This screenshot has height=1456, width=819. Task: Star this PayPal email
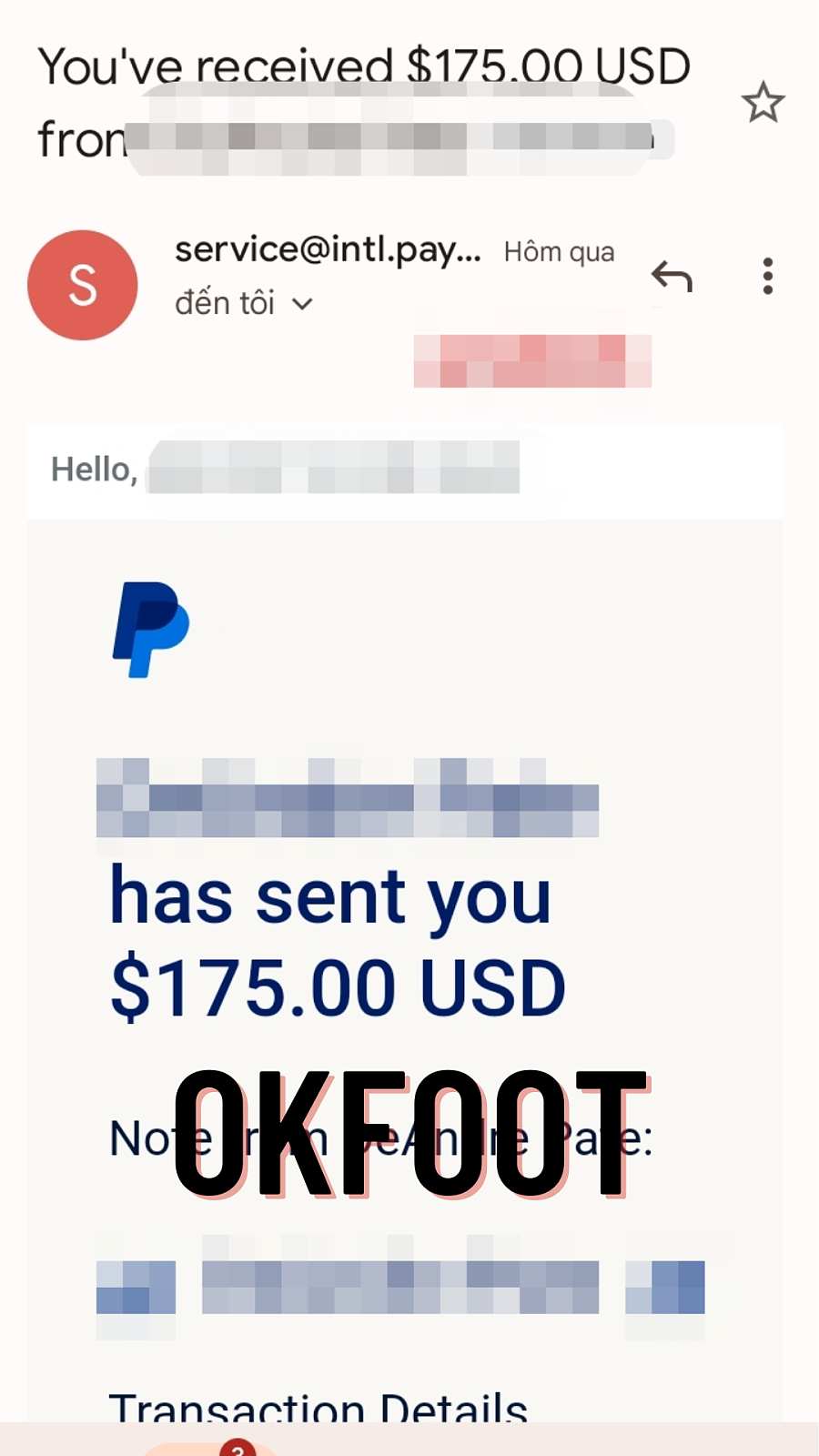tap(763, 102)
